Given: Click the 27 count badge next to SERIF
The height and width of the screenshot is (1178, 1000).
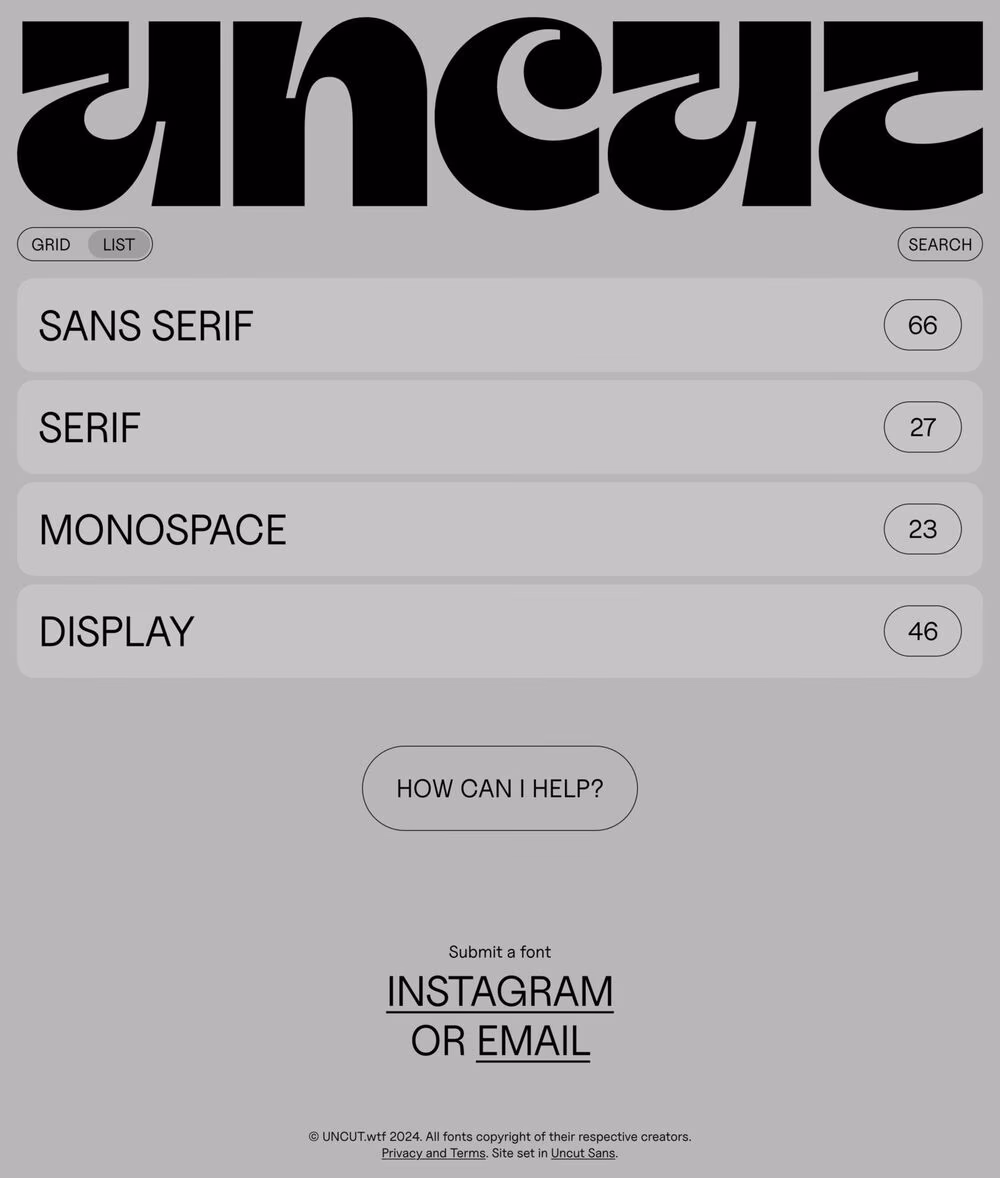Looking at the screenshot, I should point(922,427).
